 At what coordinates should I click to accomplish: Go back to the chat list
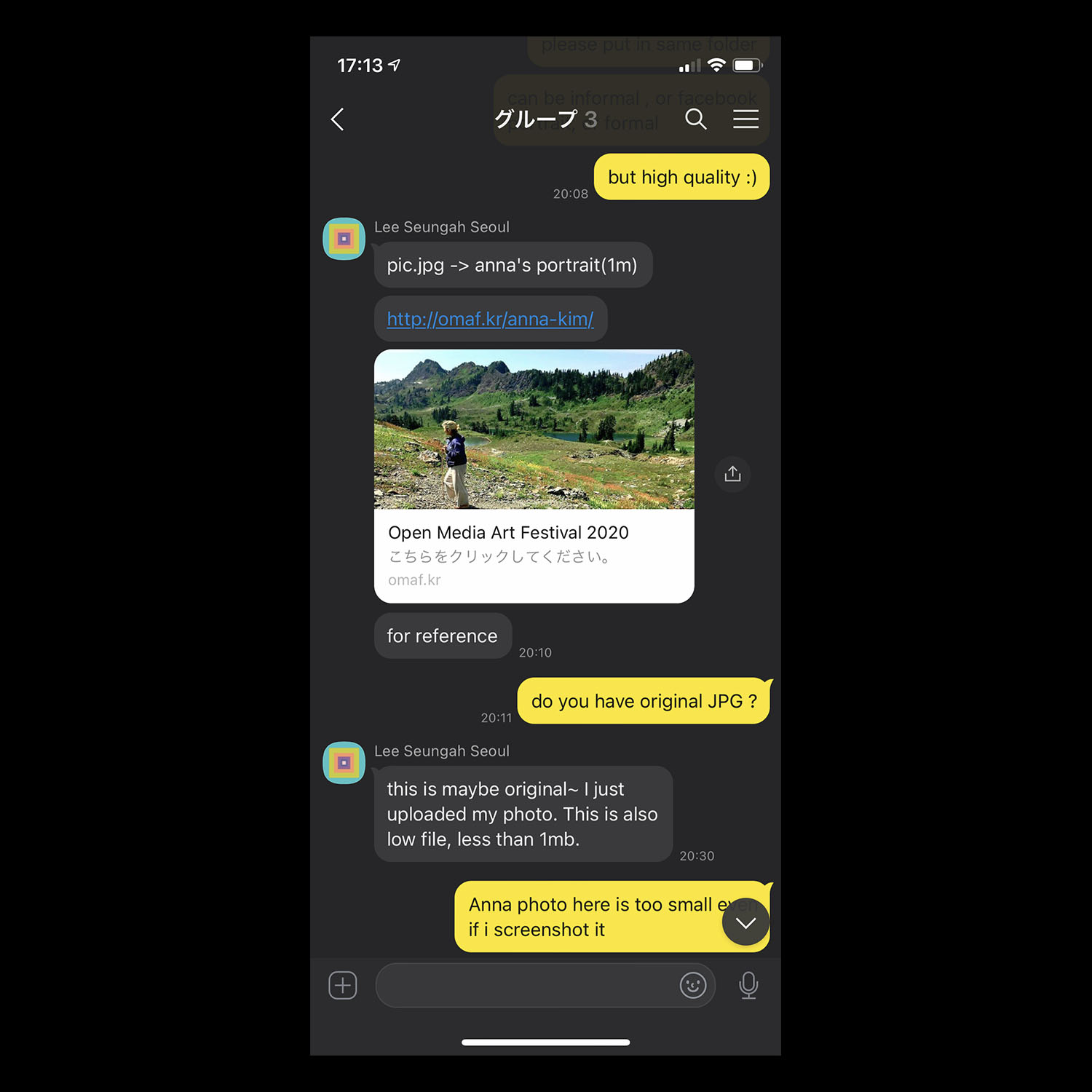(337, 119)
